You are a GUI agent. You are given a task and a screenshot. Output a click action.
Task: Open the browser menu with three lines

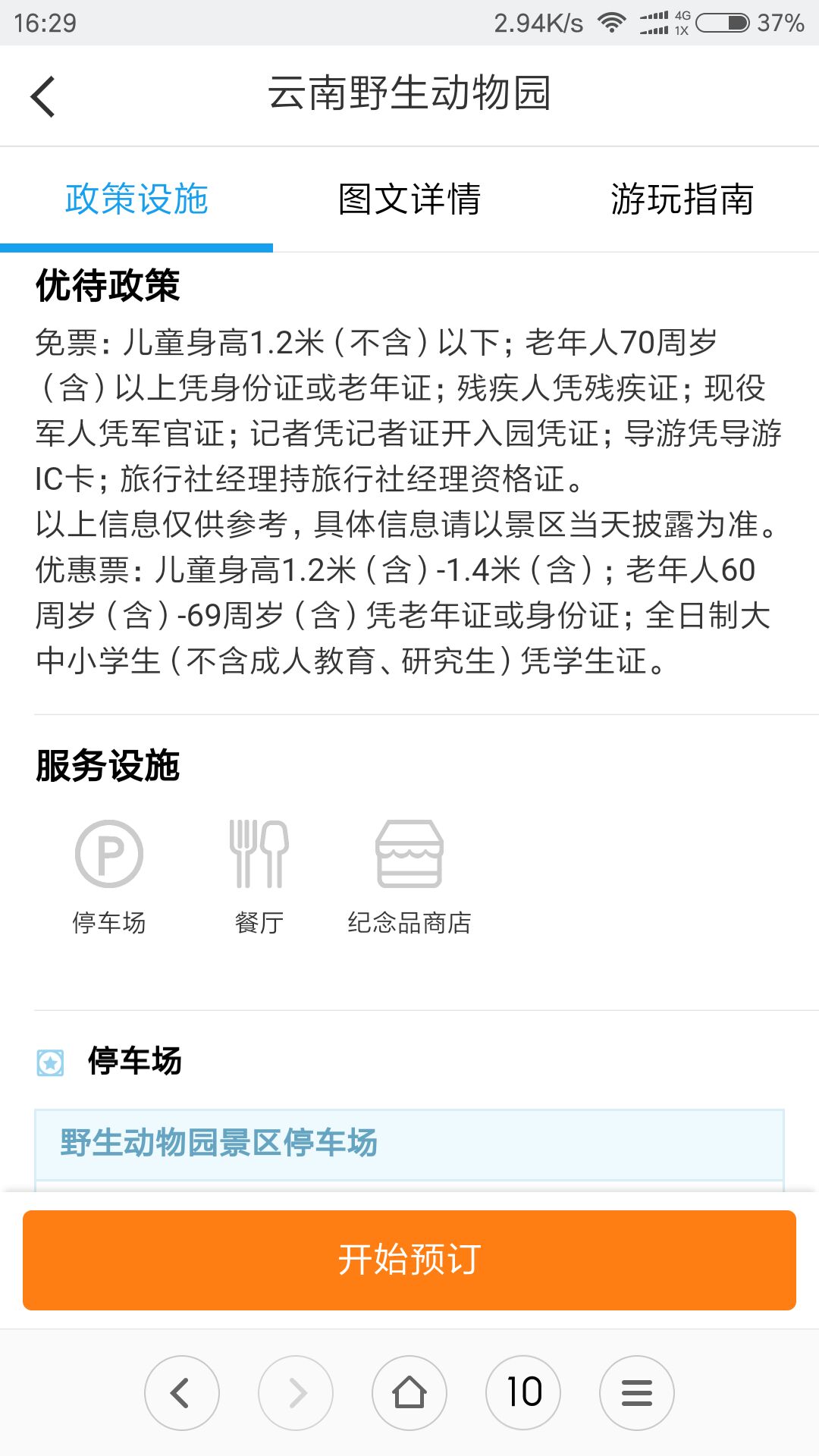click(x=637, y=1393)
